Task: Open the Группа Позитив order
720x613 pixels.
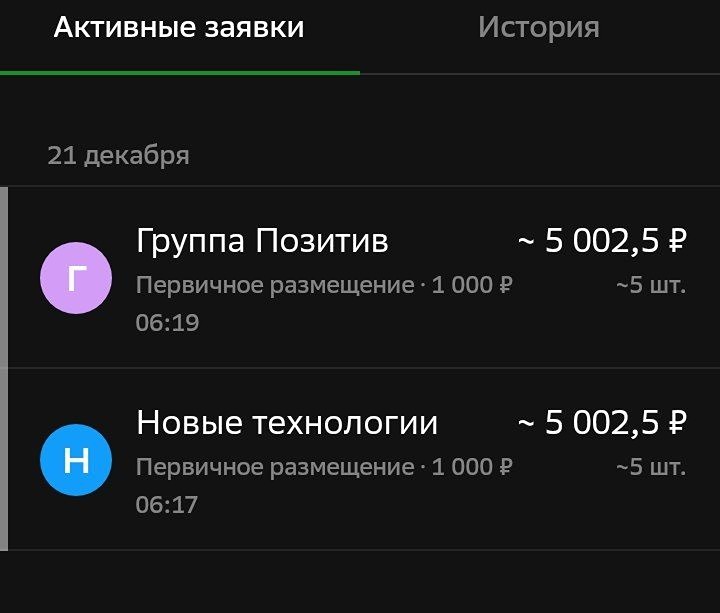Action: (x=360, y=277)
